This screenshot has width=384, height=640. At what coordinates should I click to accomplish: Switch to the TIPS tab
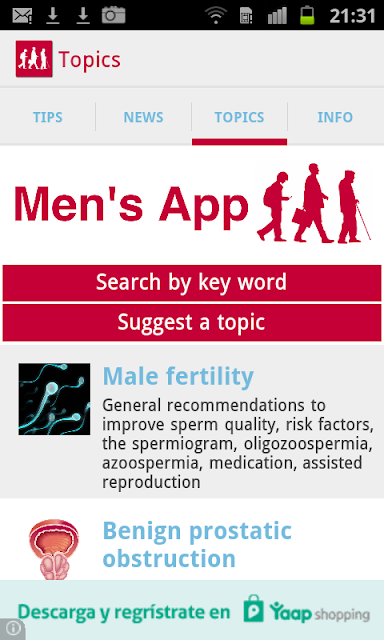pyautogui.click(x=48, y=117)
